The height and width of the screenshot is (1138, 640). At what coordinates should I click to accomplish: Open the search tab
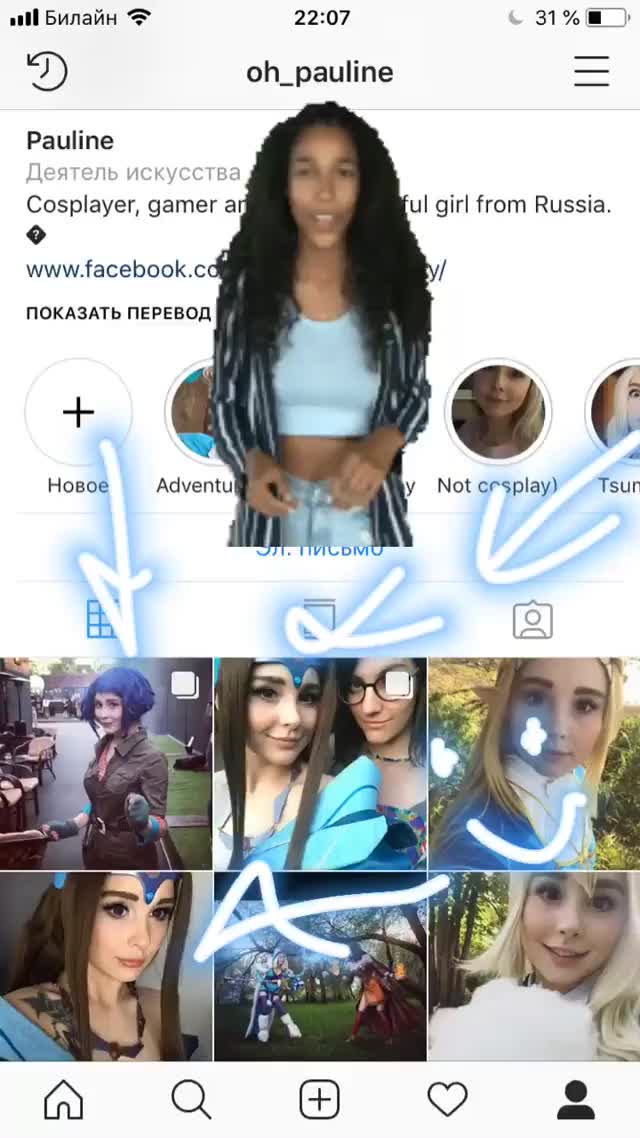(191, 1100)
